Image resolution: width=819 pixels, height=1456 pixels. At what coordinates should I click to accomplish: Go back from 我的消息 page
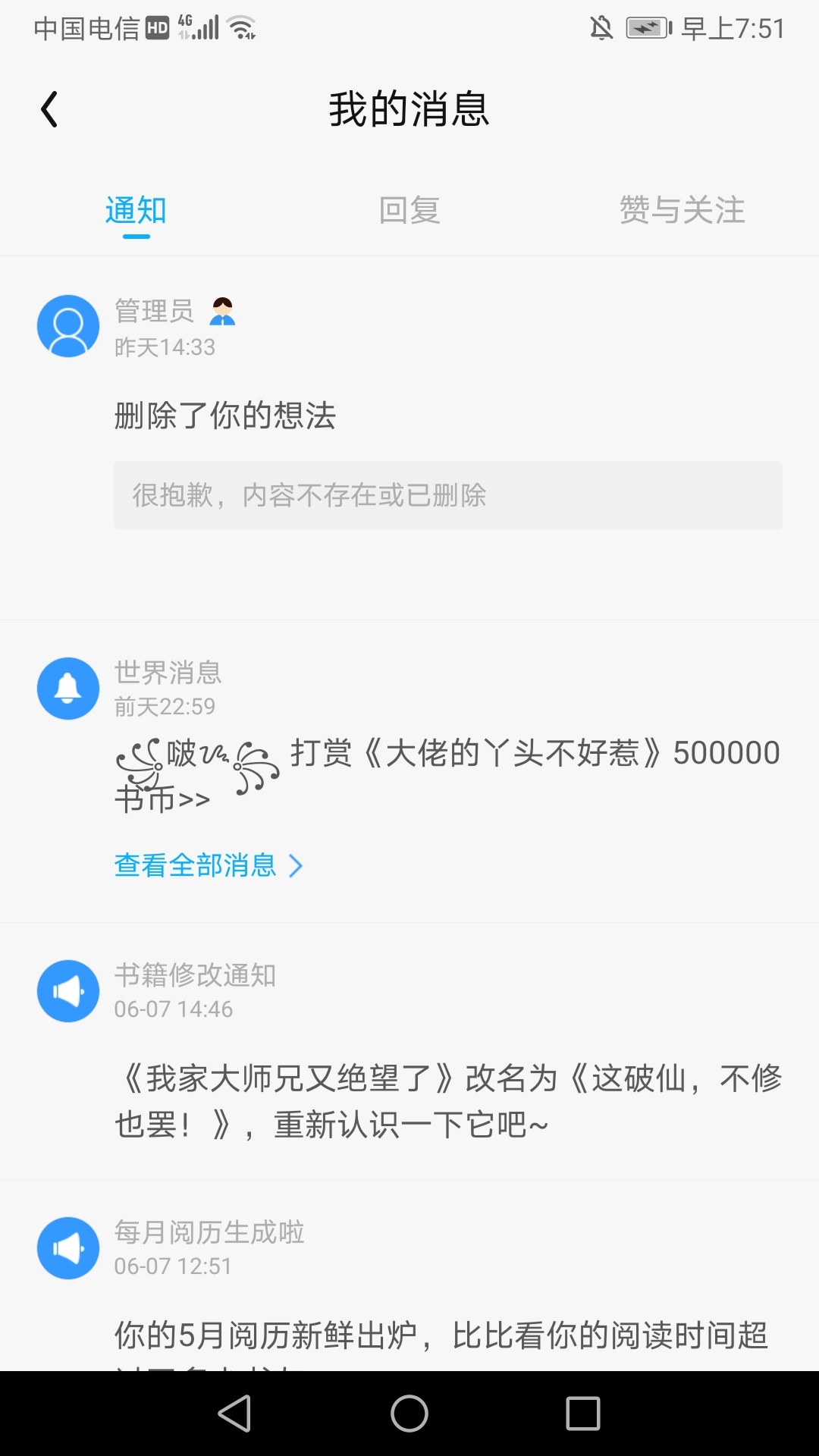coord(50,110)
